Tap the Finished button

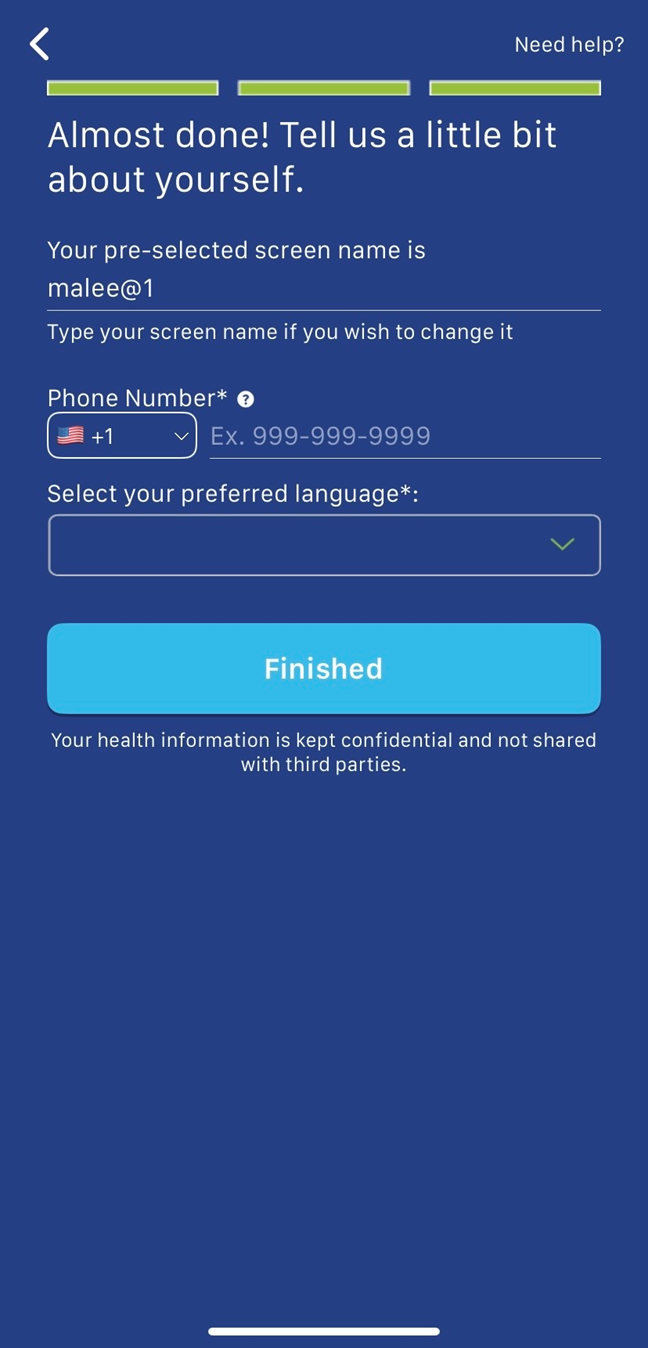coord(324,668)
